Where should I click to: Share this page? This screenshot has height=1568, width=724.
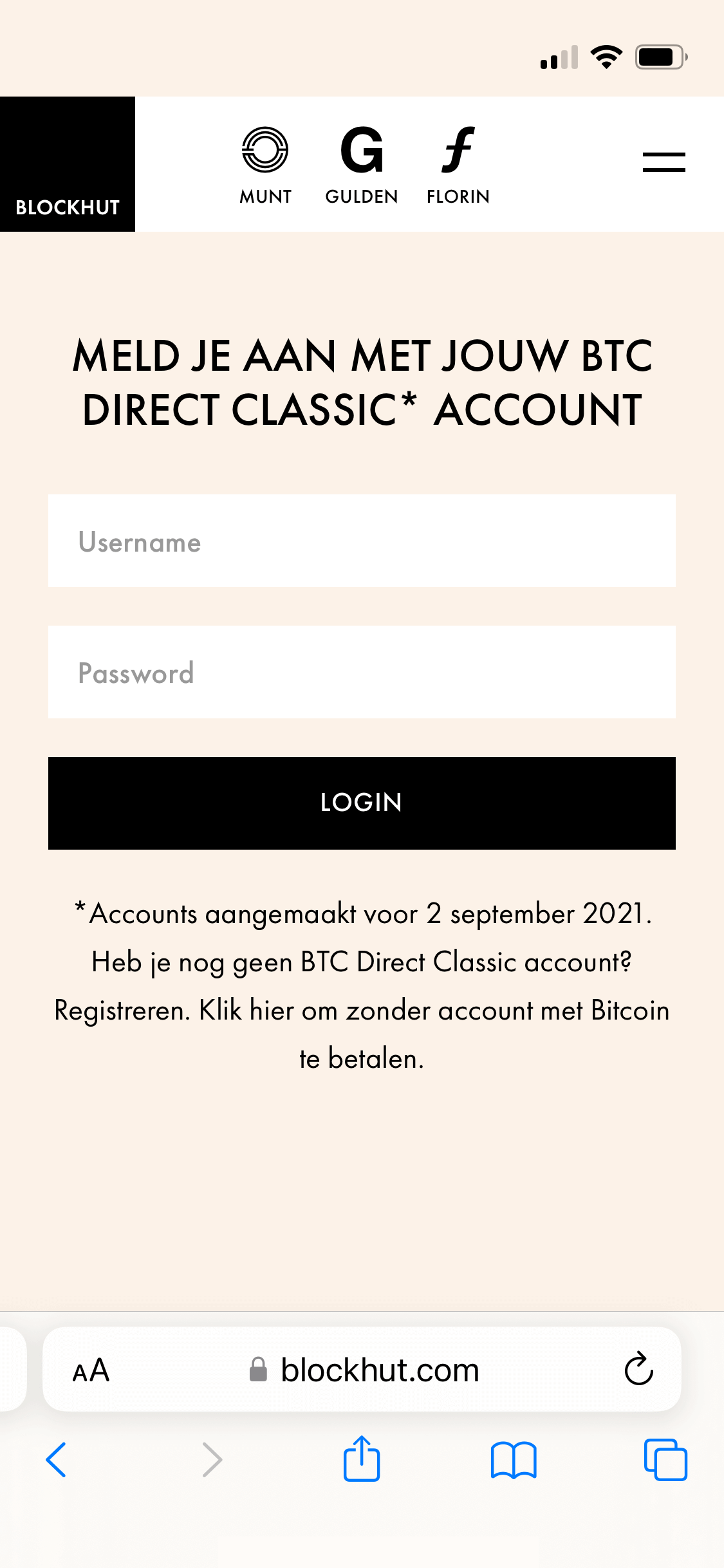coord(362,1458)
